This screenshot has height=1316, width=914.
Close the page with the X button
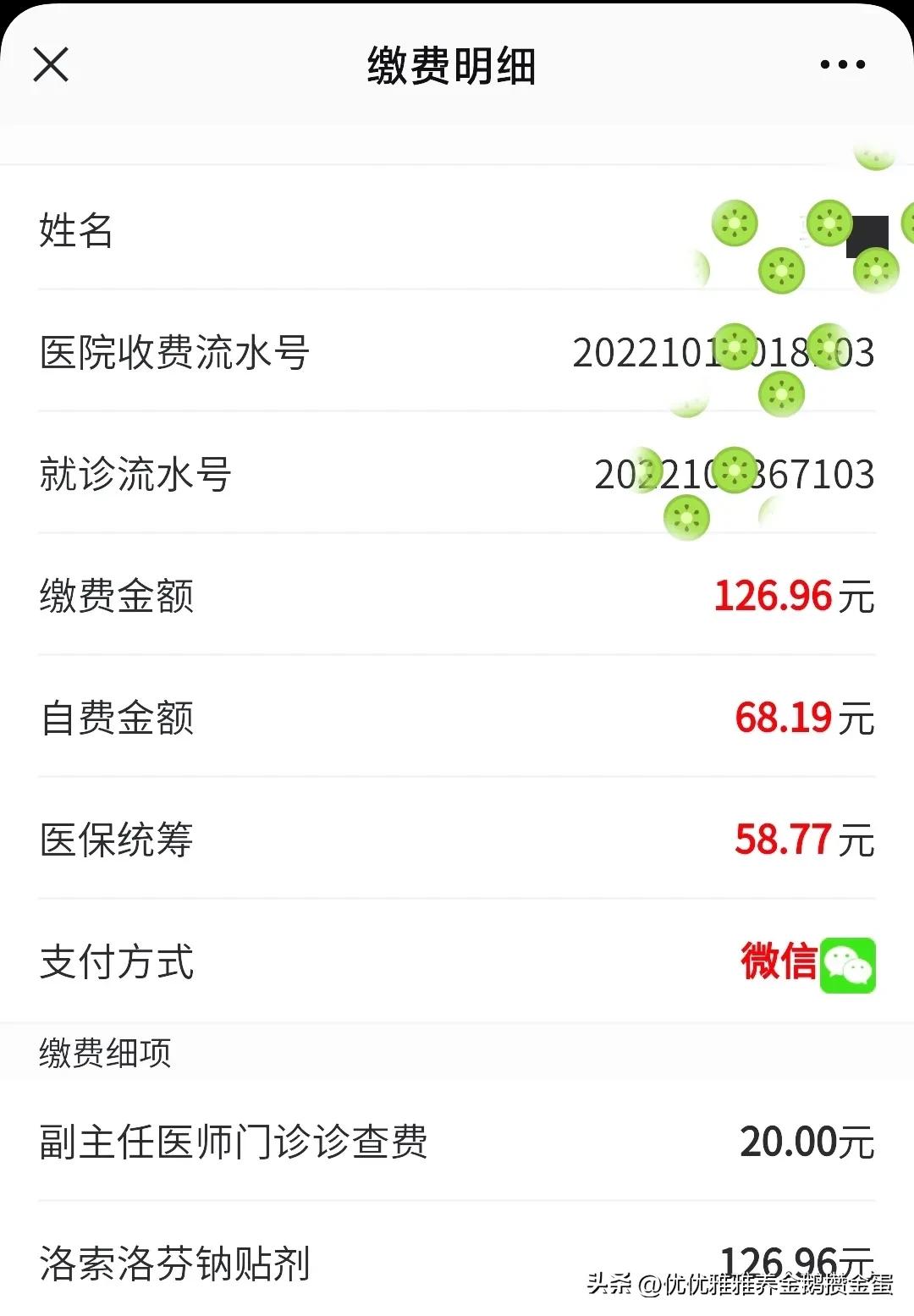[x=49, y=64]
